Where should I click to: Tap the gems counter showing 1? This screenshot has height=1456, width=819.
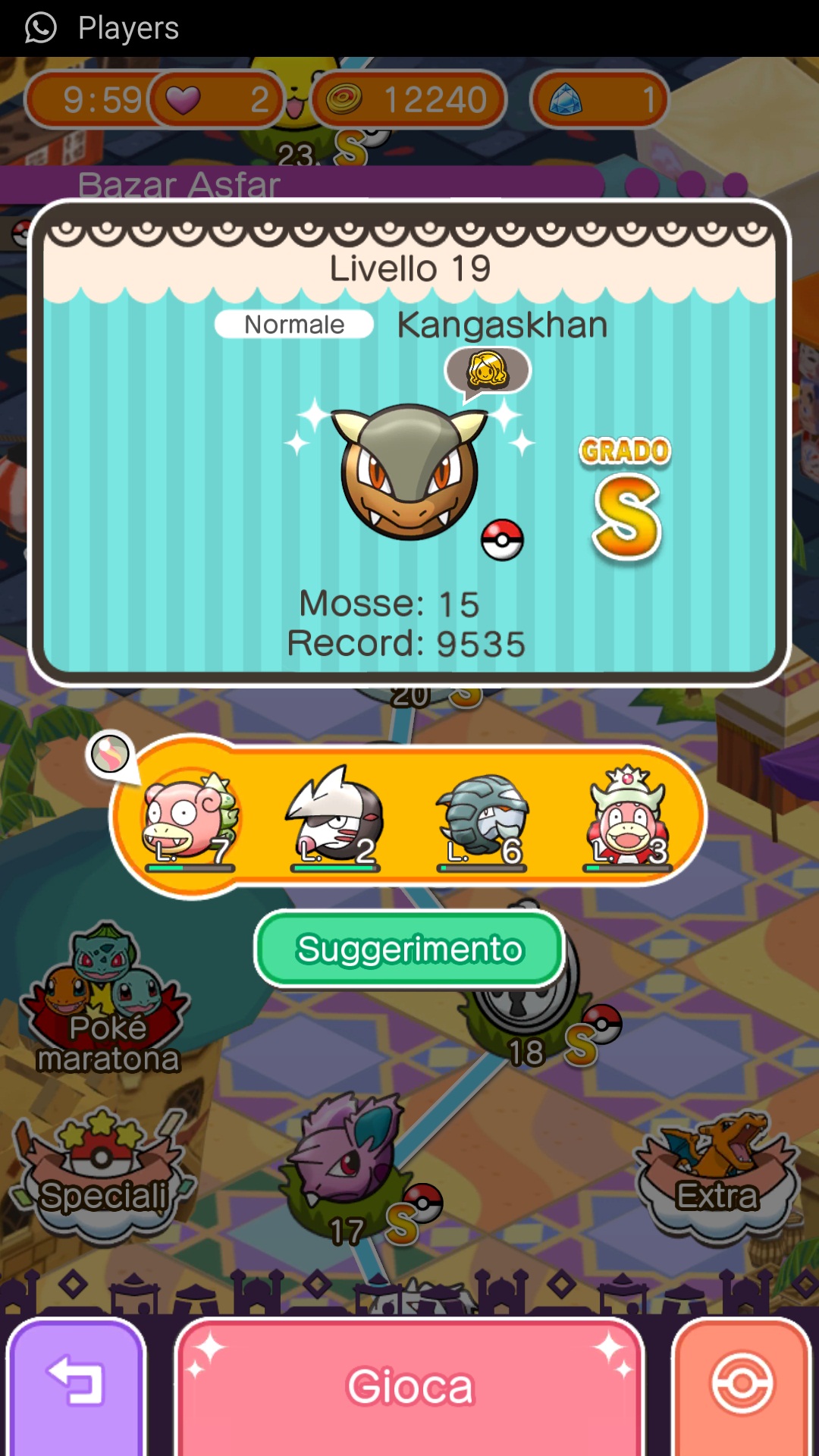click(599, 99)
